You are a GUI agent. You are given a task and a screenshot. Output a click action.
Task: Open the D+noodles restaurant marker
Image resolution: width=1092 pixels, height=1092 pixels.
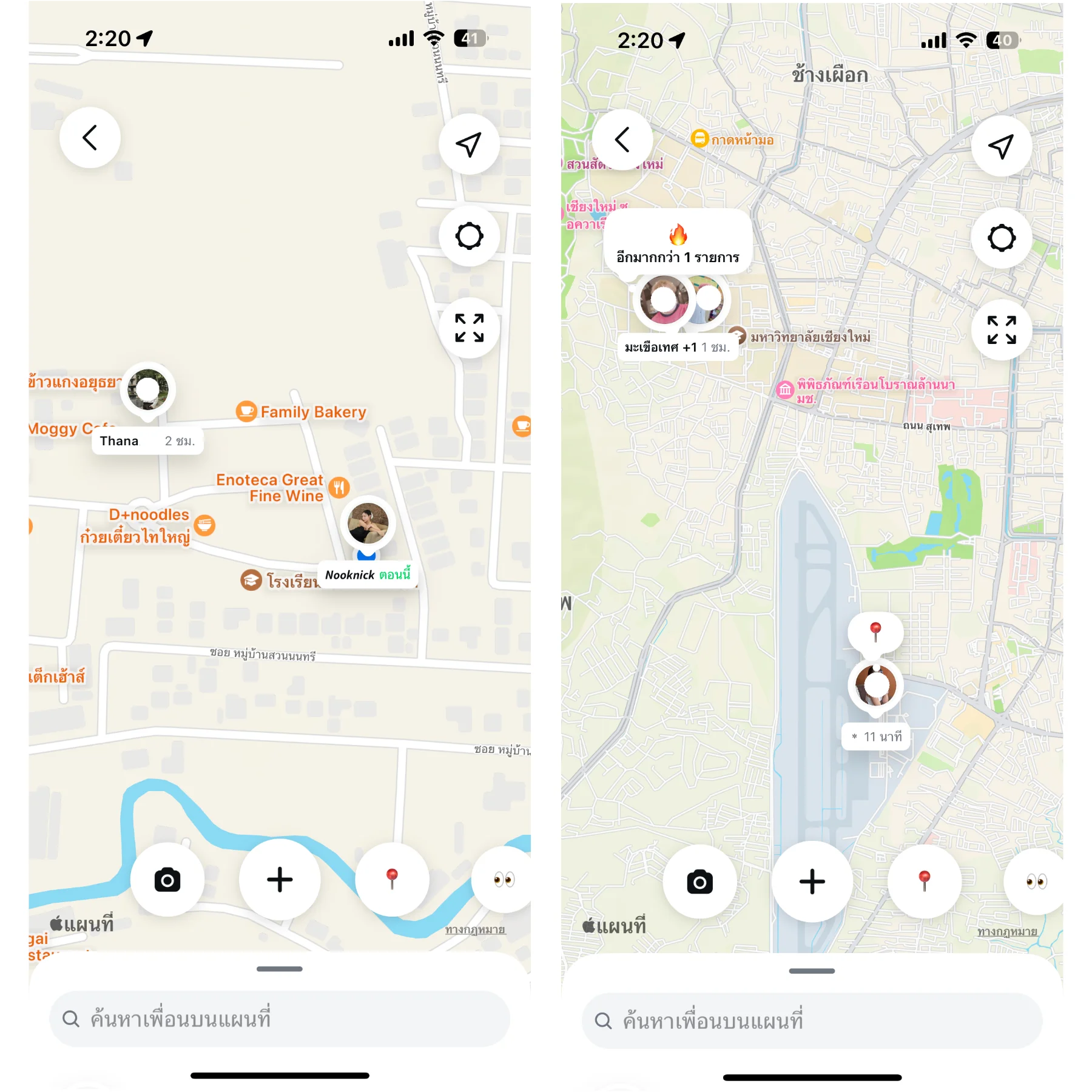click(x=204, y=525)
